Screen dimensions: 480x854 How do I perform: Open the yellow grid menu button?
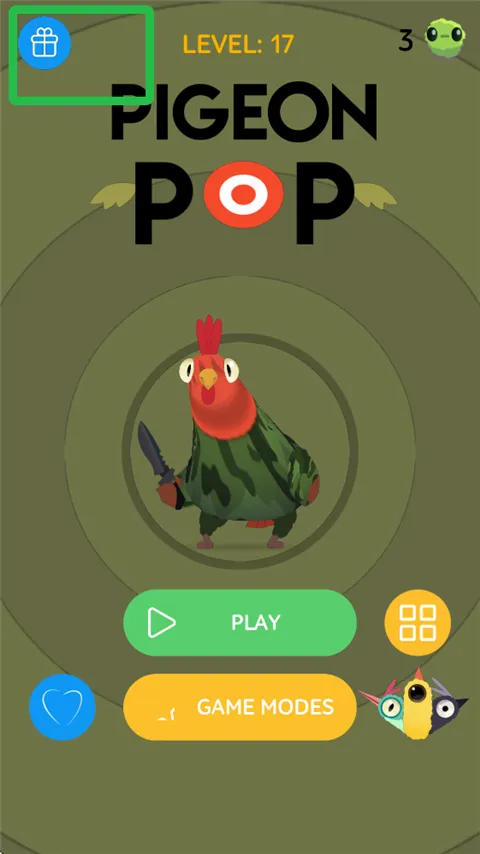(x=417, y=623)
